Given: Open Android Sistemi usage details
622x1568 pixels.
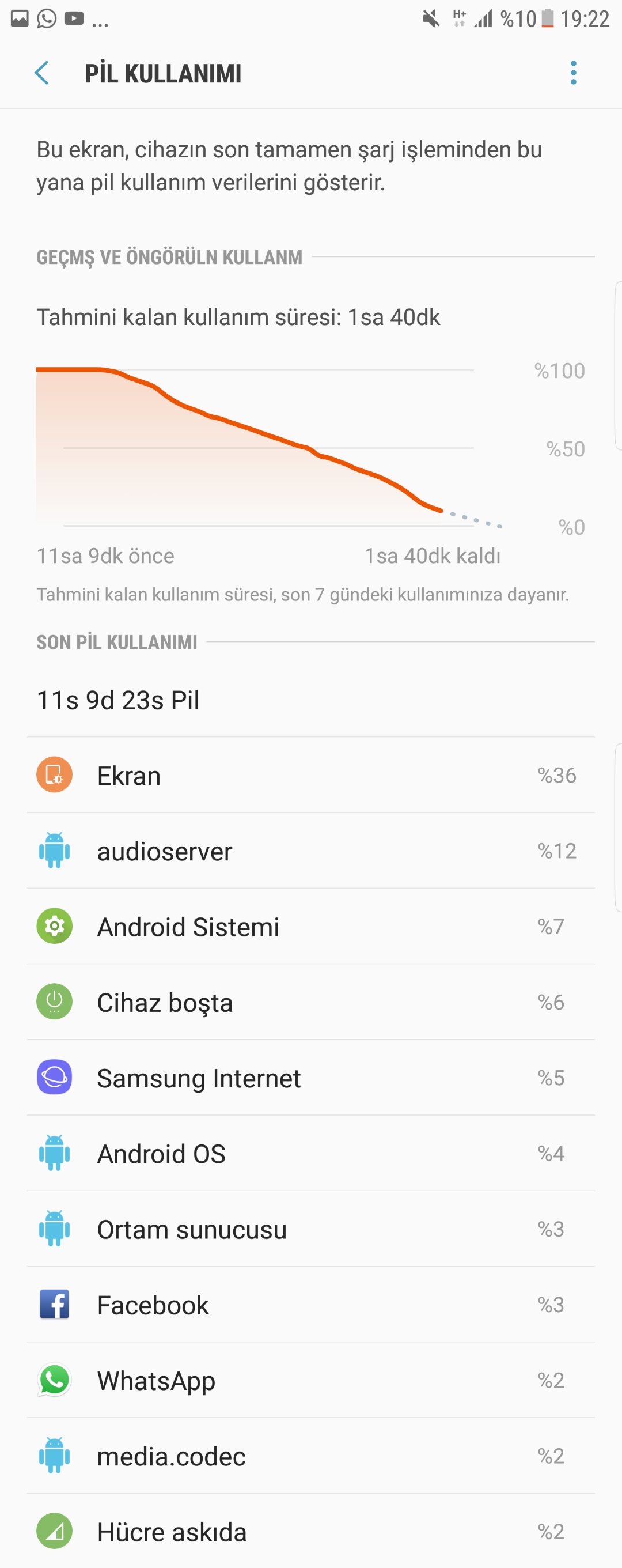Looking at the screenshot, I should [310, 927].
